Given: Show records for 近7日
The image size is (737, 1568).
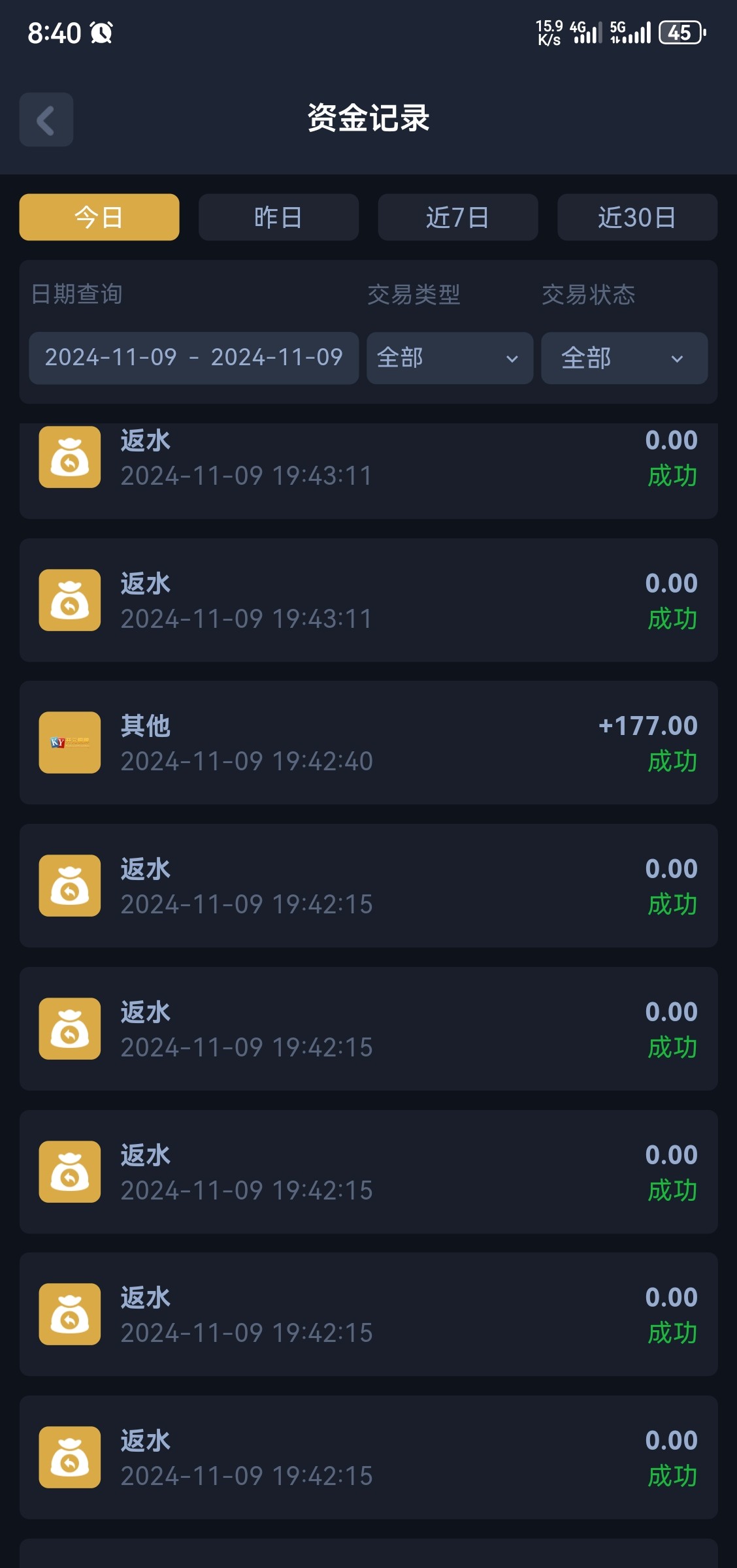Looking at the screenshot, I should click(458, 217).
